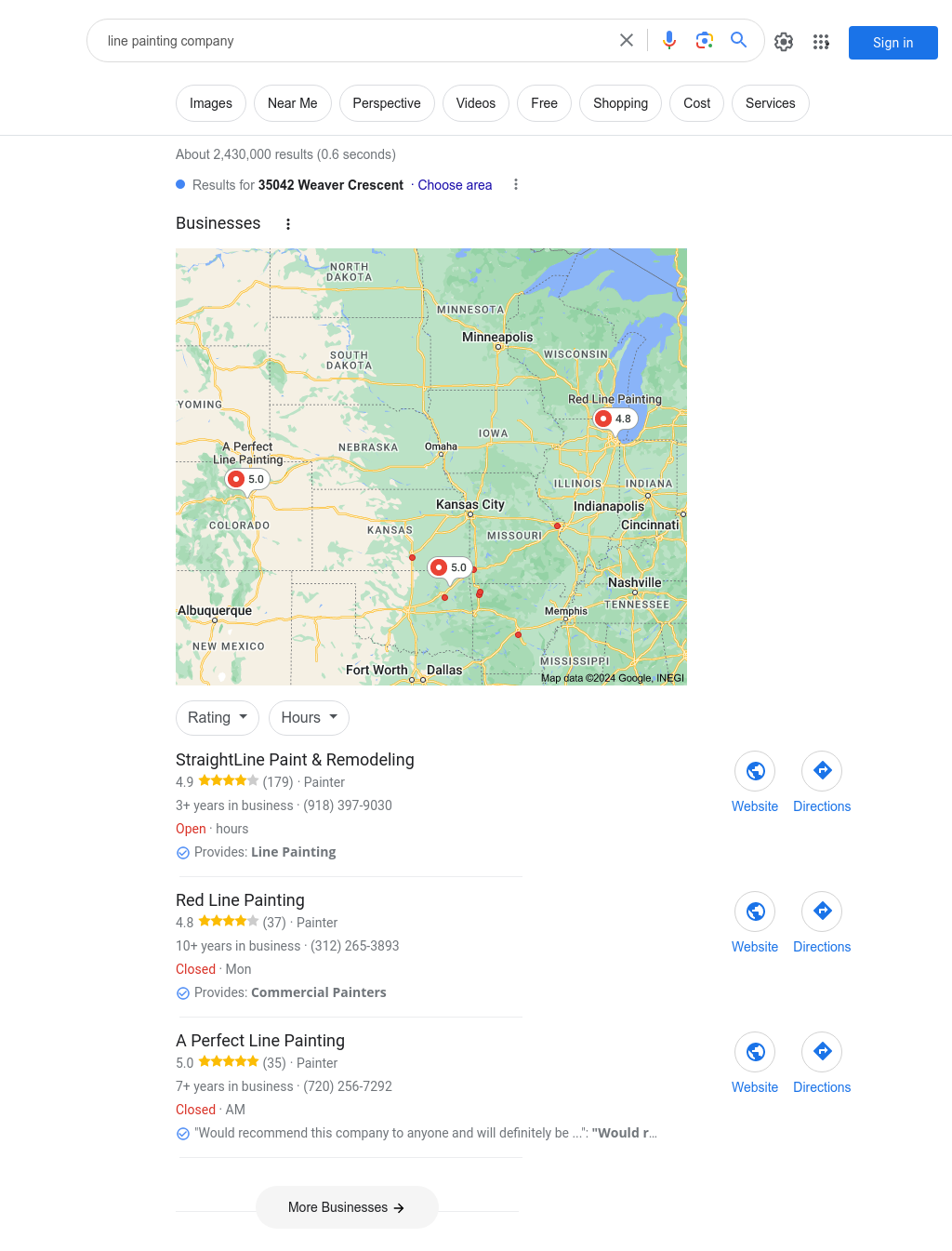The image size is (952, 1251).
Task: Open the Google apps grid
Action: pyautogui.click(x=821, y=42)
